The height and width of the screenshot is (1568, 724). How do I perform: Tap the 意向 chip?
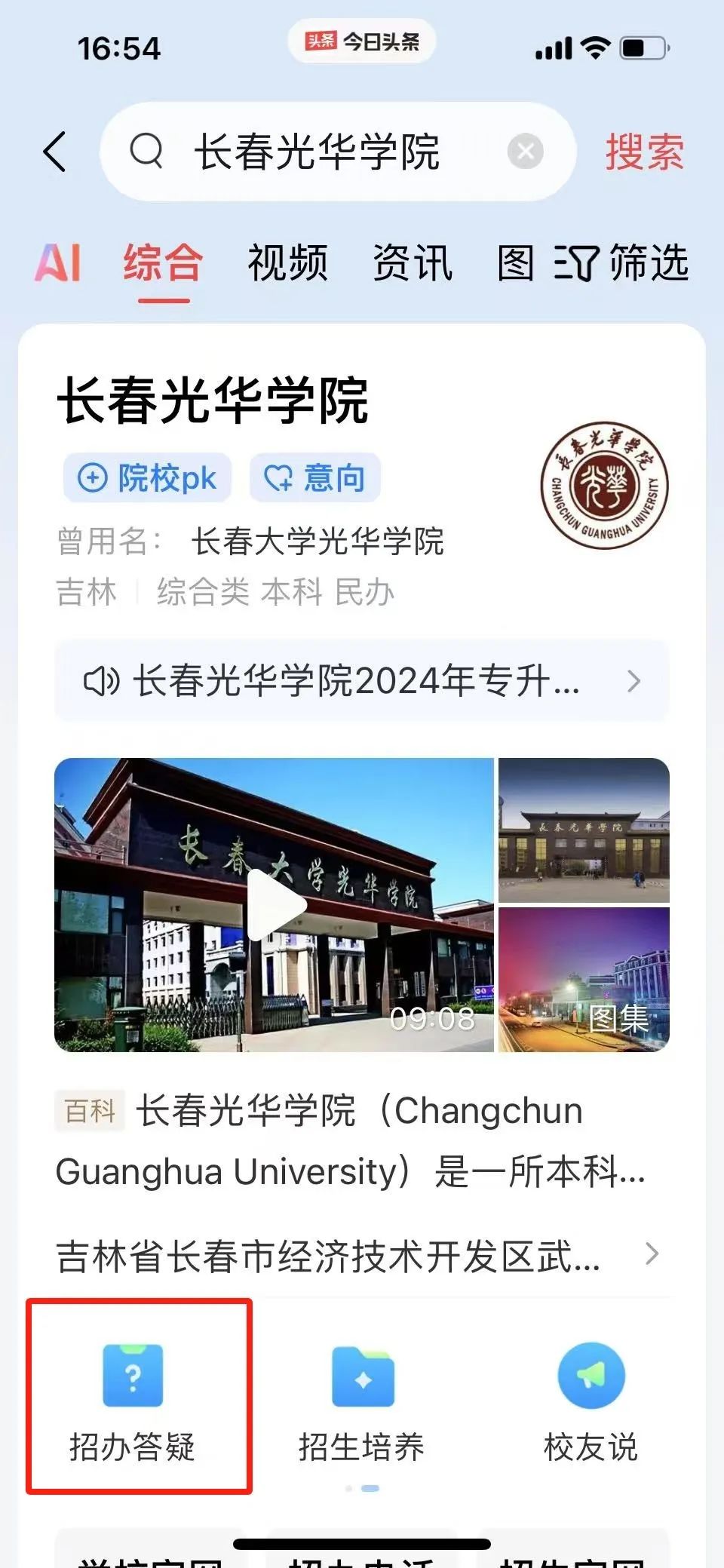(314, 478)
